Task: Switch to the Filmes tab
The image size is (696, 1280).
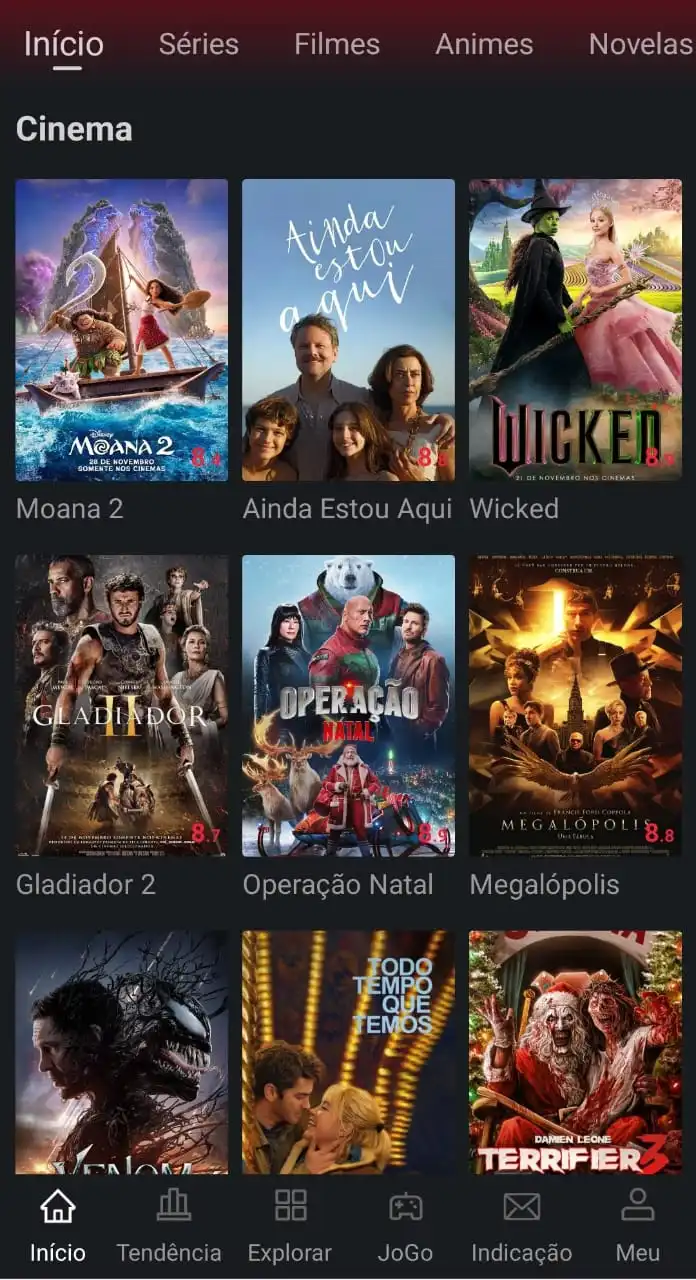Action: pyautogui.click(x=336, y=45)
